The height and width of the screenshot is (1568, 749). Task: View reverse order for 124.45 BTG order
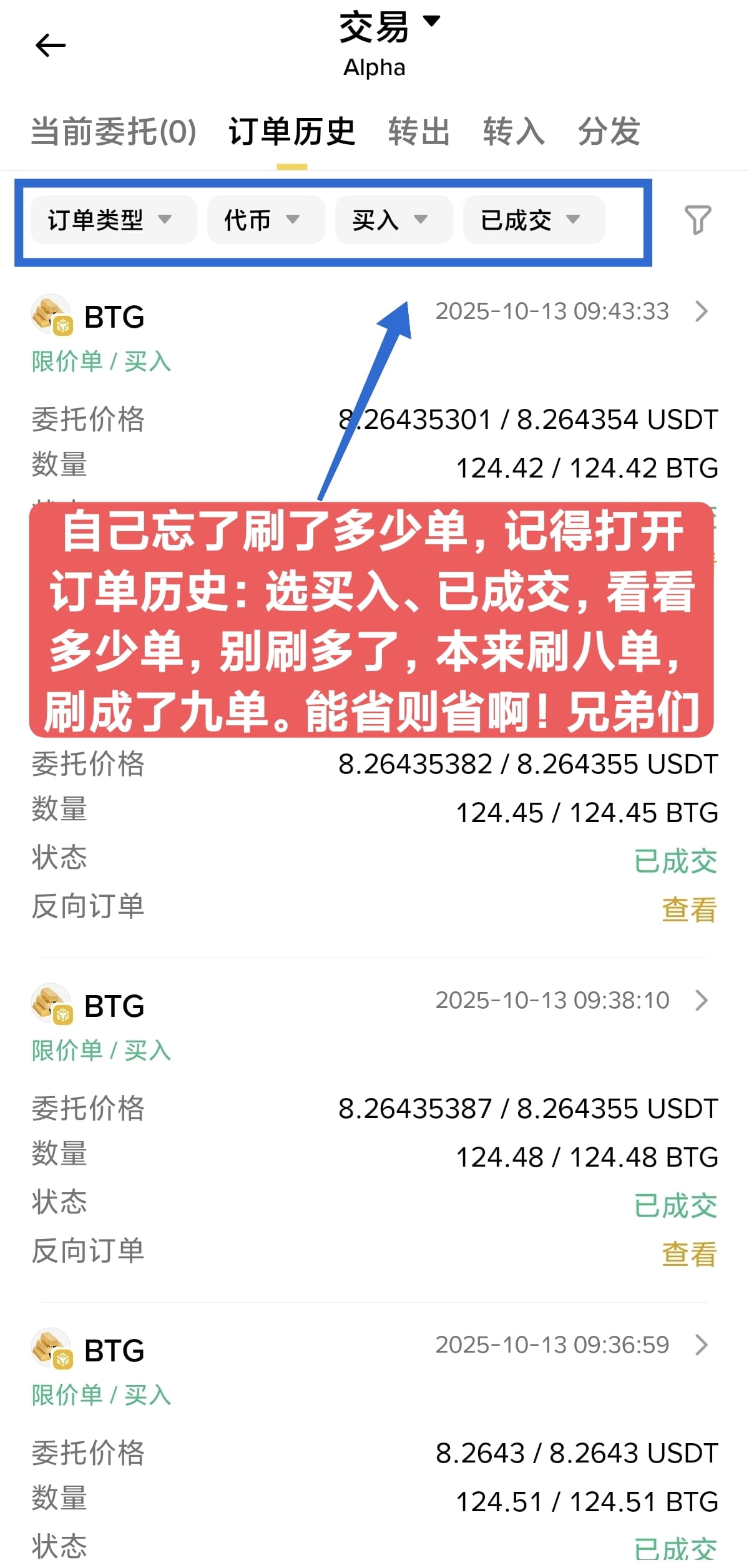click(689, 909)
